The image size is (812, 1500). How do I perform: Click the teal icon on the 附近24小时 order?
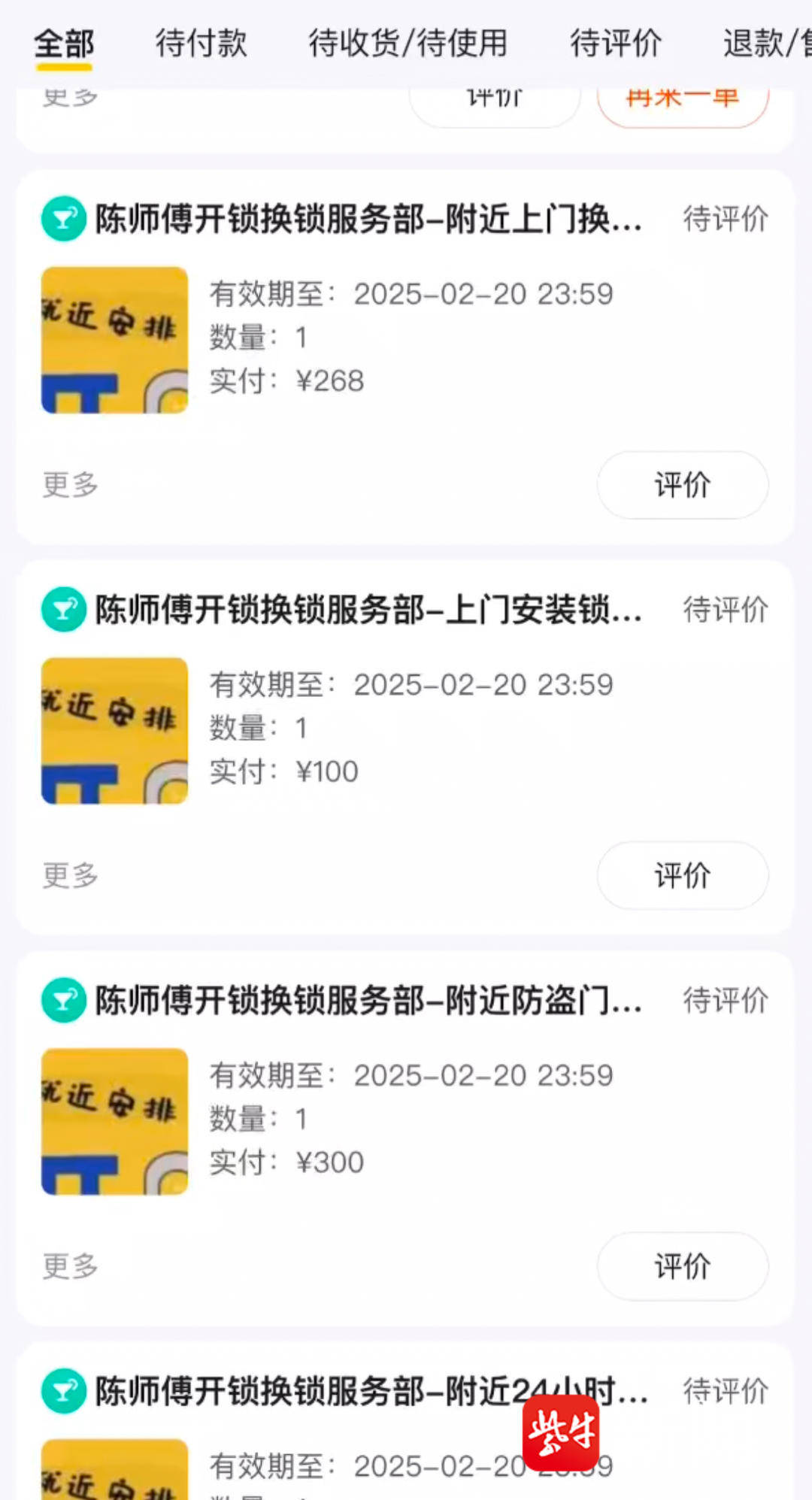click(62, 1392)
